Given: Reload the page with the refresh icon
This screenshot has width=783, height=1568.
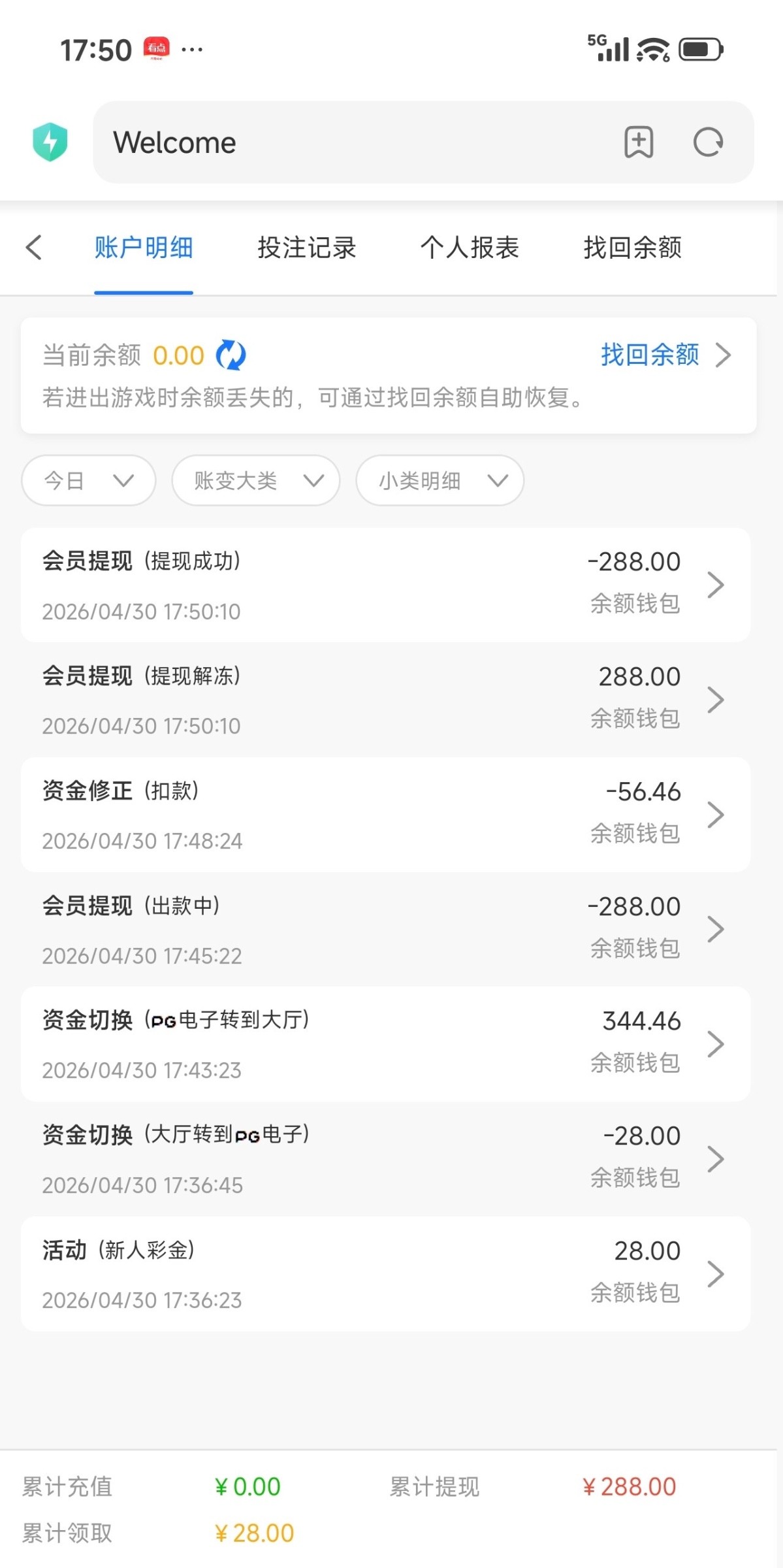Looking at the screenshot, I should (x=708, y=142).
